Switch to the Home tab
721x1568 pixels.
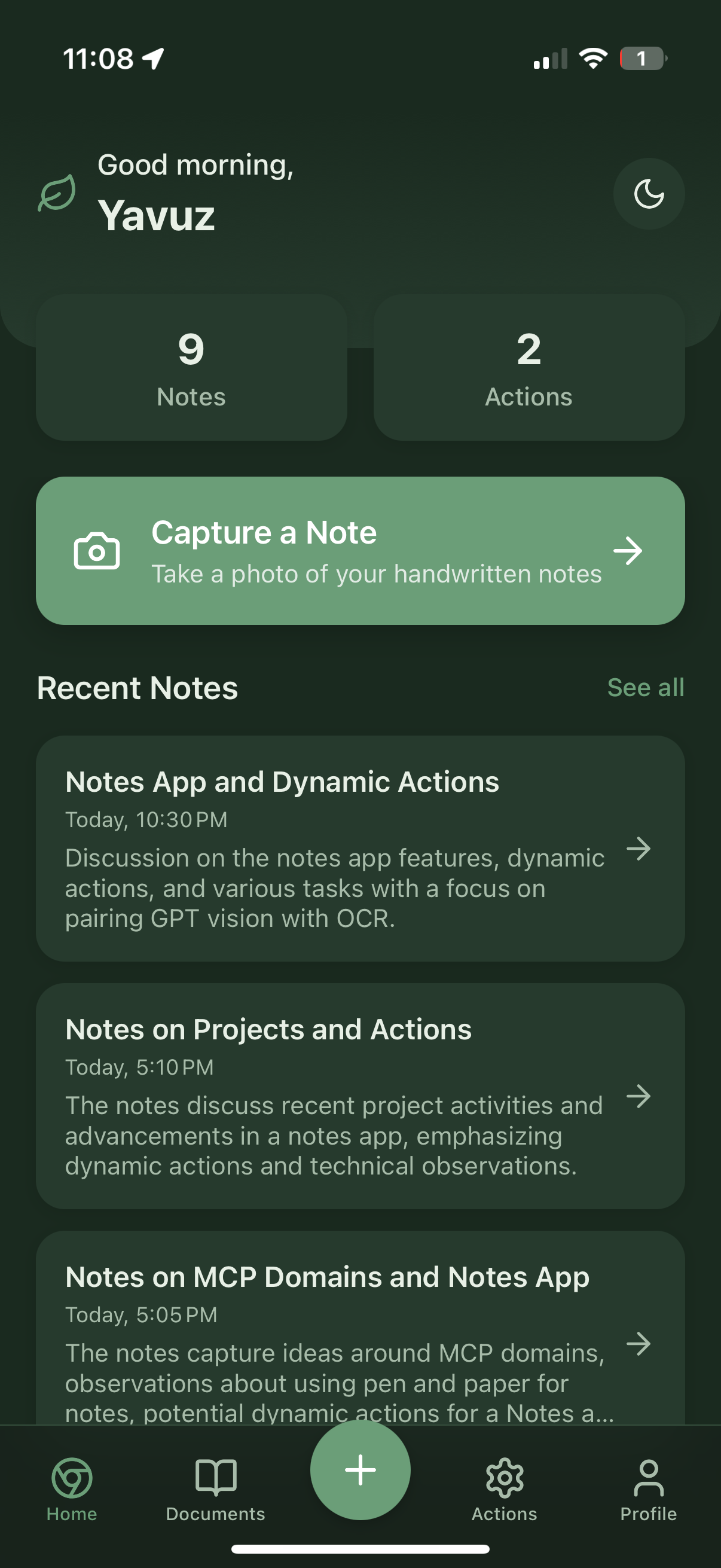(x=72, y=1488)
